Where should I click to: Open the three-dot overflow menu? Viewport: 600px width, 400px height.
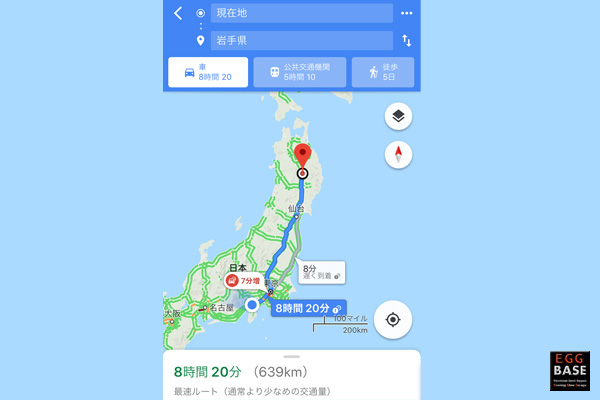(406, 13)
